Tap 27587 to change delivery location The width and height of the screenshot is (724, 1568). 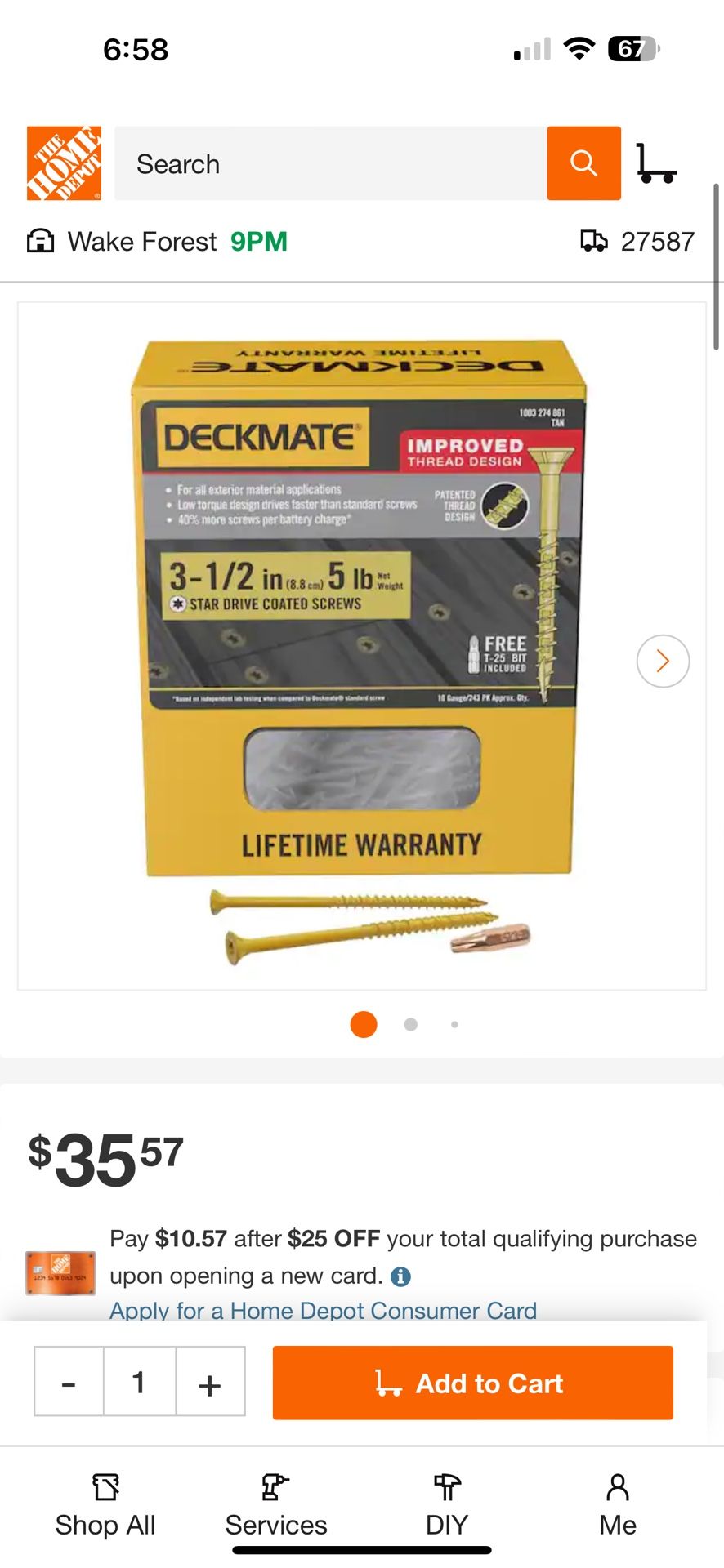(x=658, y=240)
